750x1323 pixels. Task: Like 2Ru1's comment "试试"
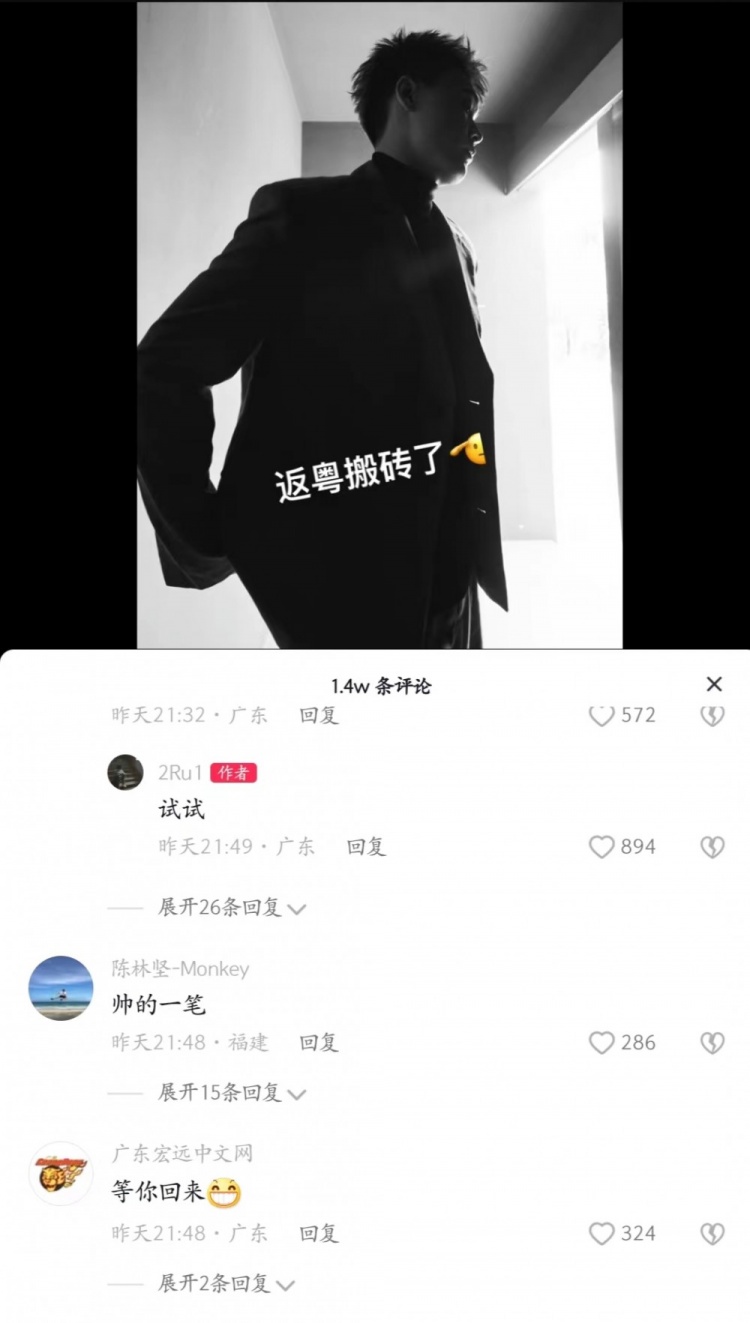point(602,847)
